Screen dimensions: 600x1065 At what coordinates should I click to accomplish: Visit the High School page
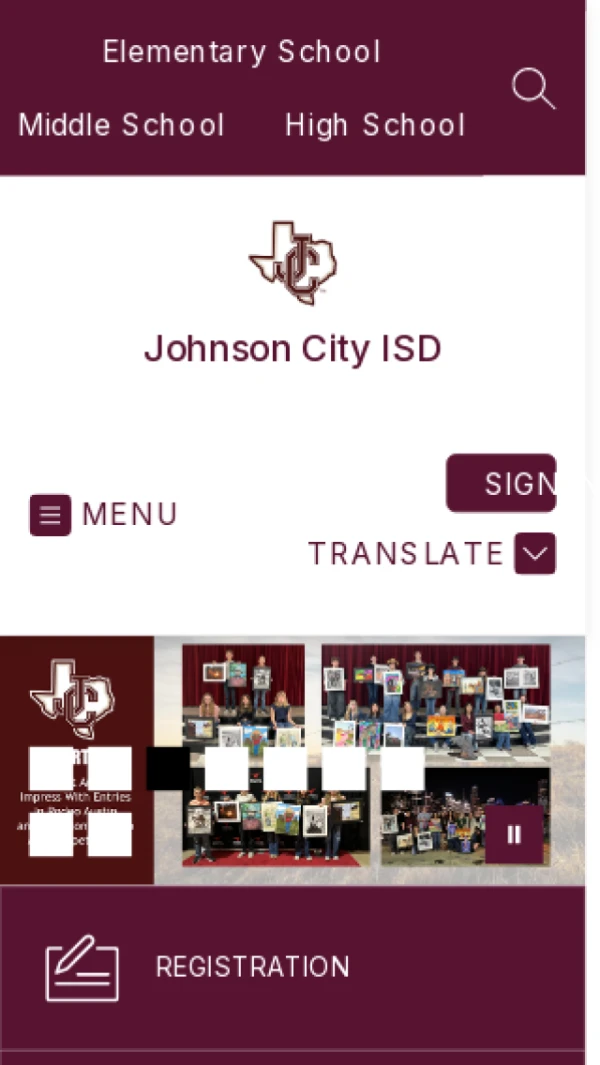pos(375,125)
